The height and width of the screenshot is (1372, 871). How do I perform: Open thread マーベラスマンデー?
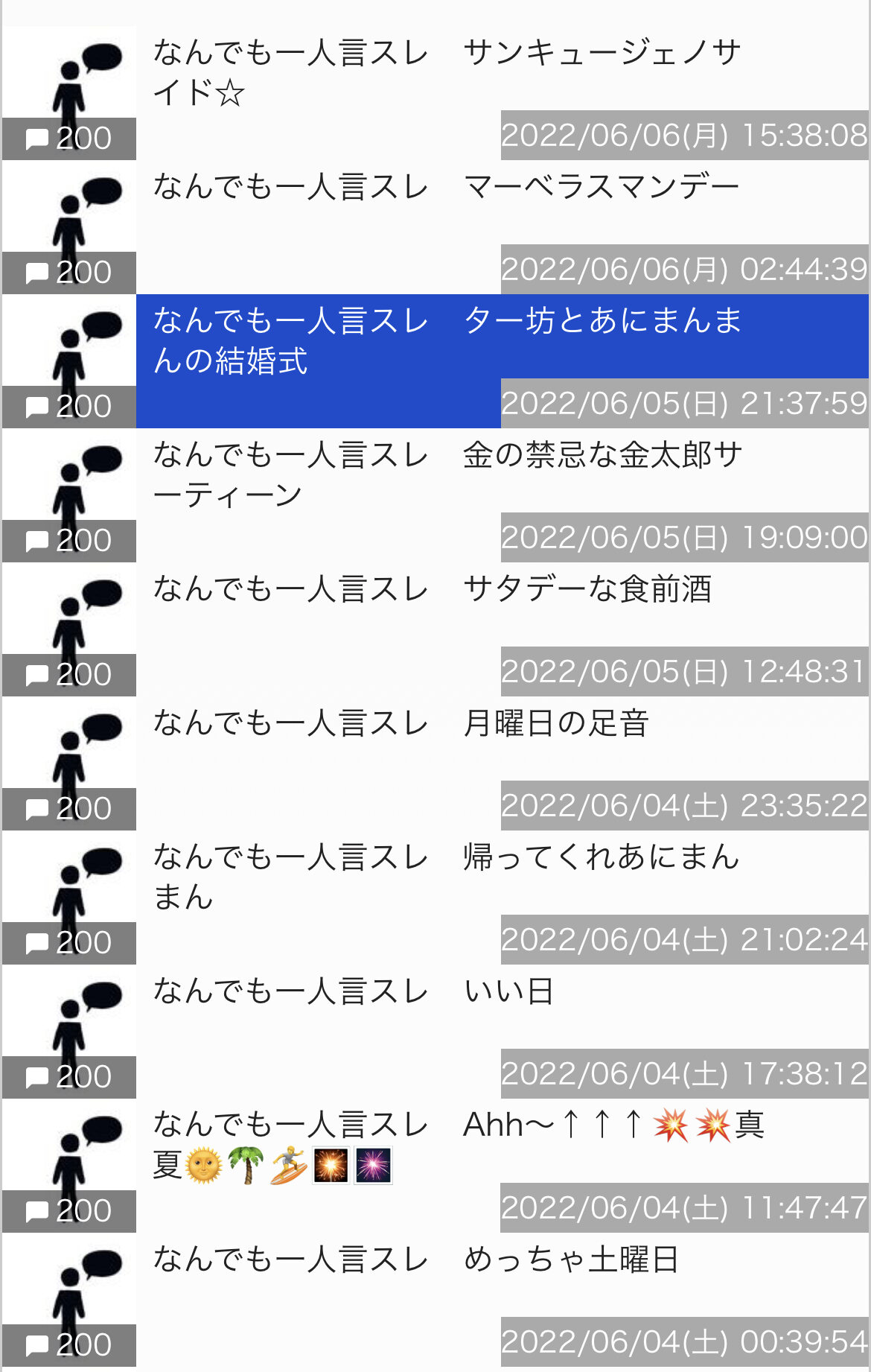coord(447,188)
